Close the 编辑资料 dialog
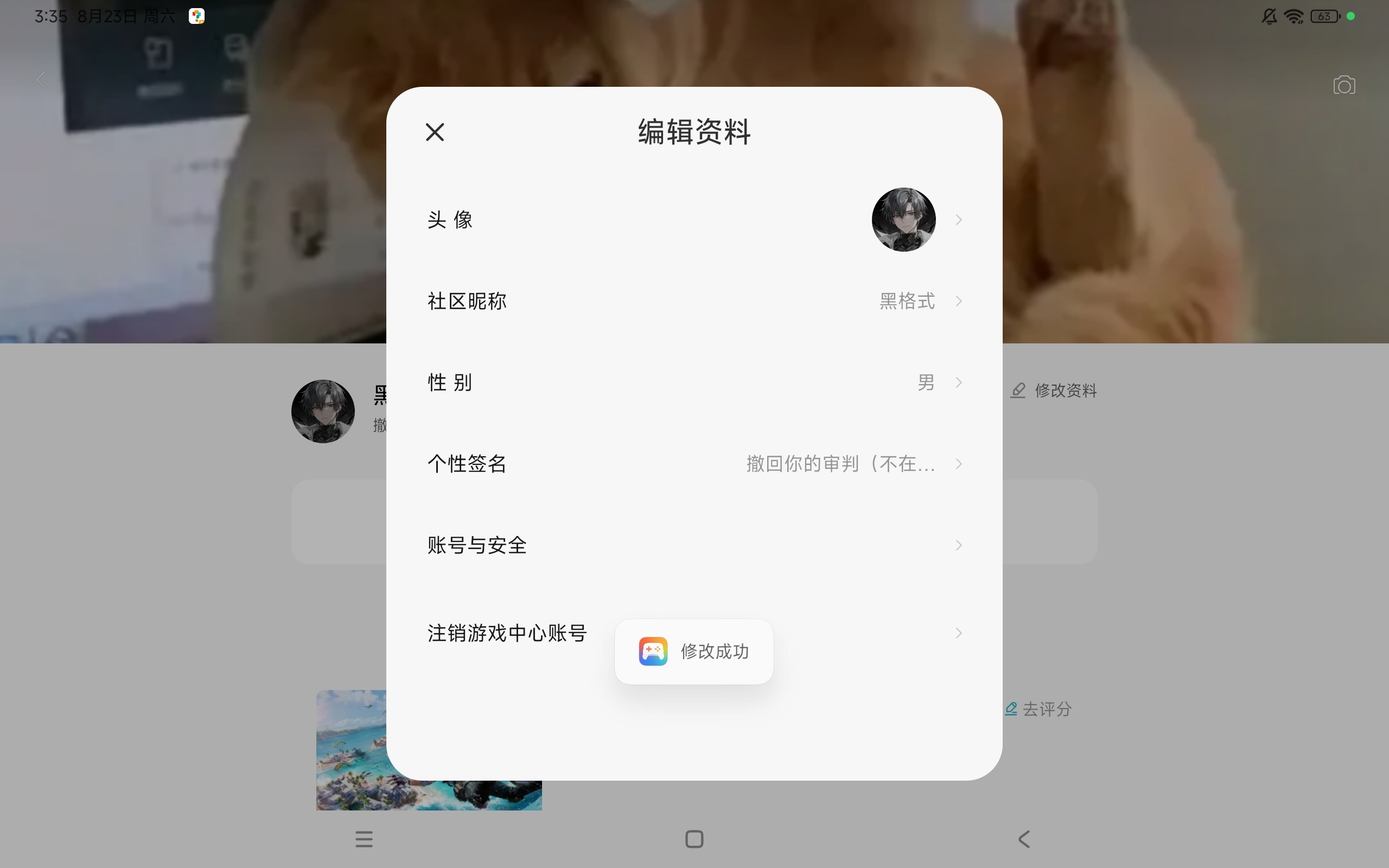 tap(435, 132)
